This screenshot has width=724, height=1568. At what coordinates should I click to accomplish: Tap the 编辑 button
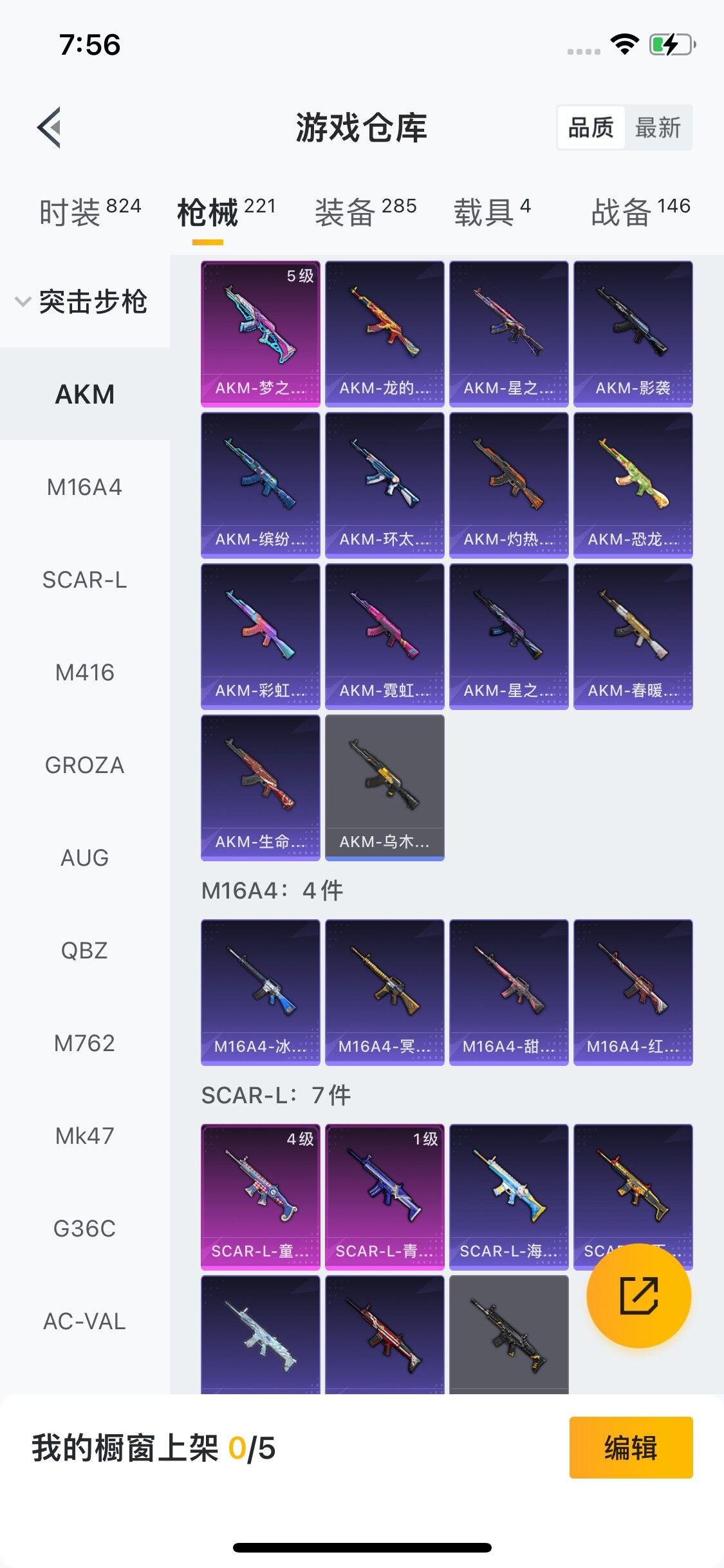631,1448
